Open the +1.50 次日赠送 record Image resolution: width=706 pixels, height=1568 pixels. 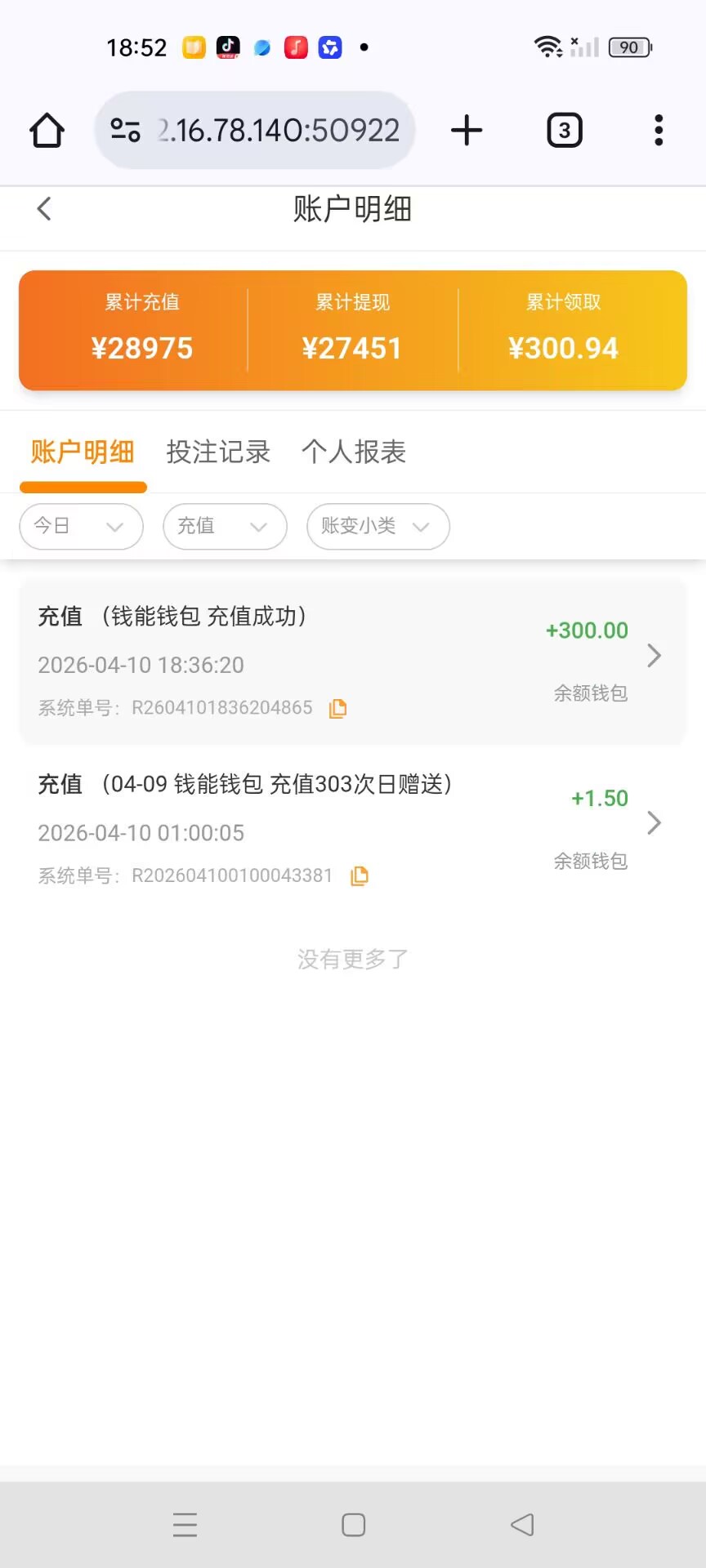(x=352, y=827)
